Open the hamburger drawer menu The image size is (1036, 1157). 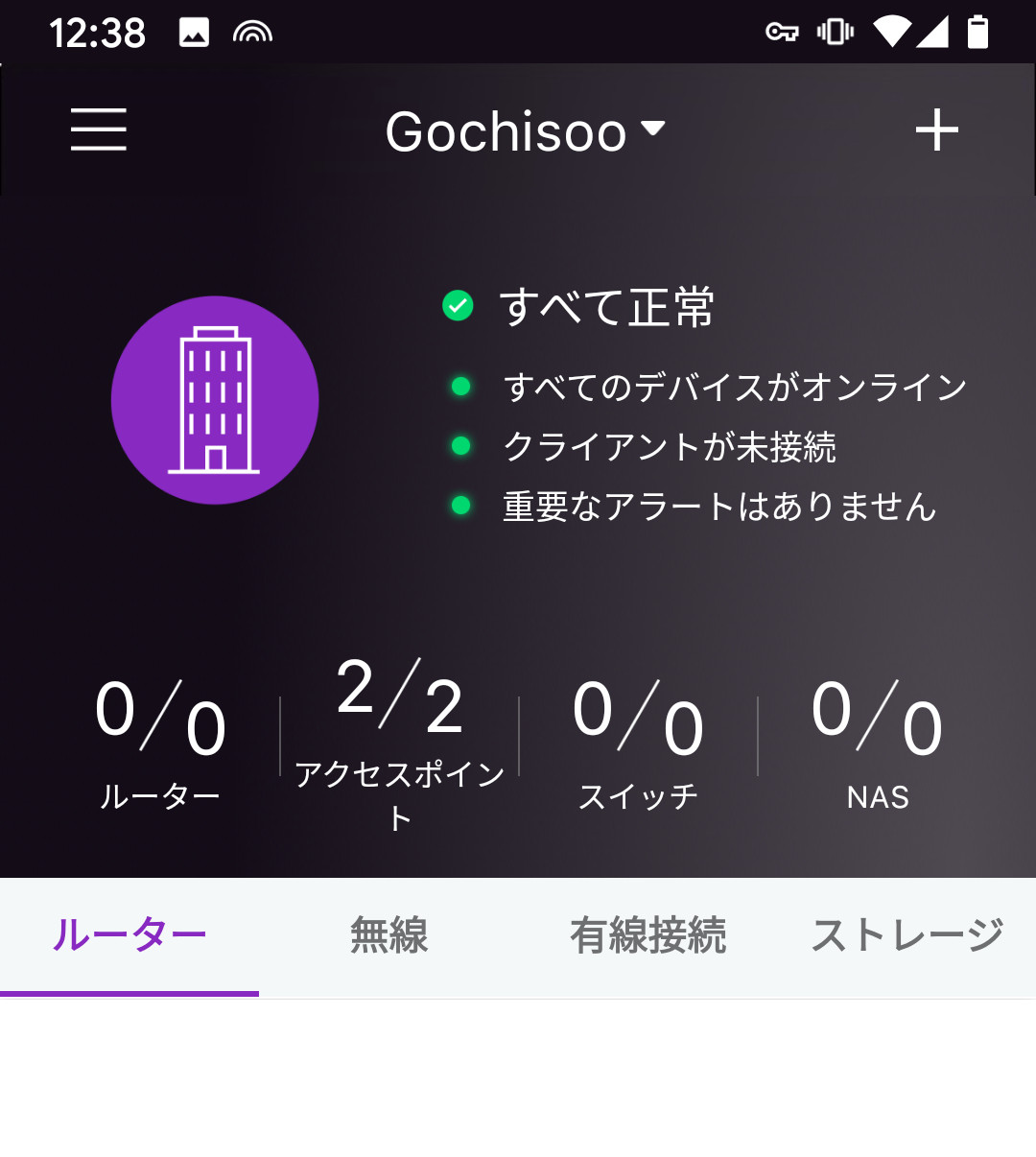click(x=99, y=130)
